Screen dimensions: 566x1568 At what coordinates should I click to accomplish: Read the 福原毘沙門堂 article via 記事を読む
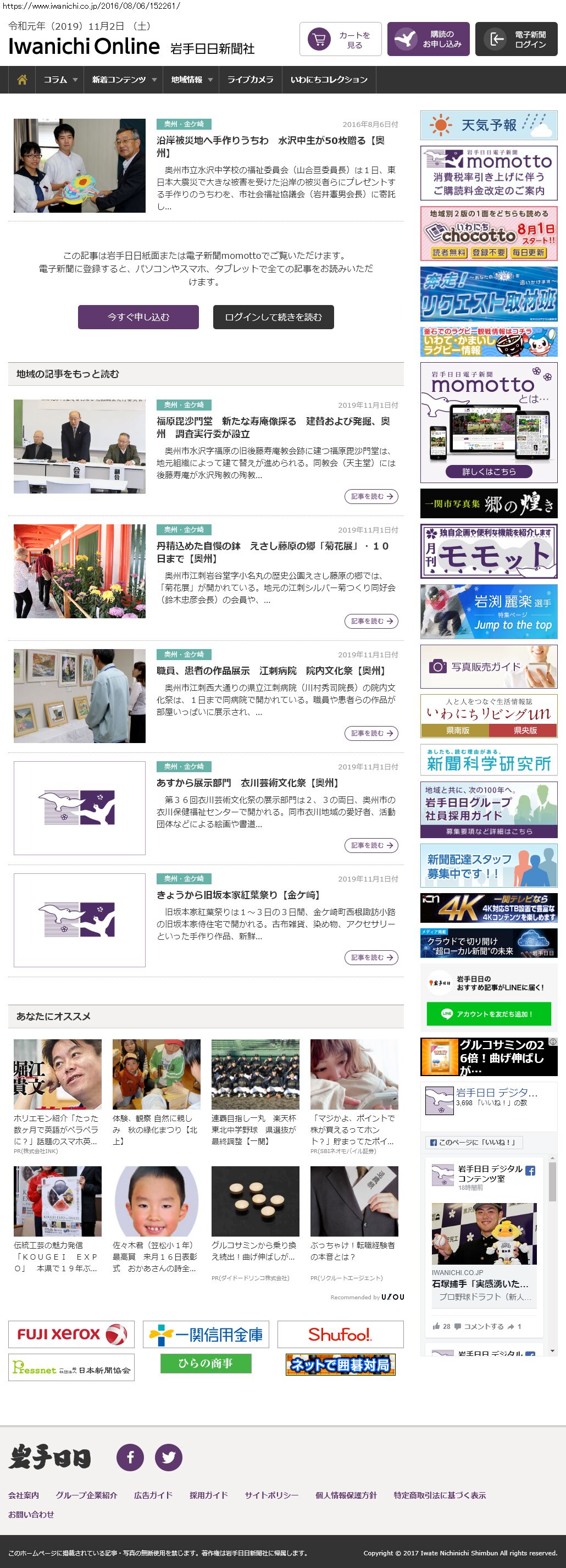click(370, 497)
